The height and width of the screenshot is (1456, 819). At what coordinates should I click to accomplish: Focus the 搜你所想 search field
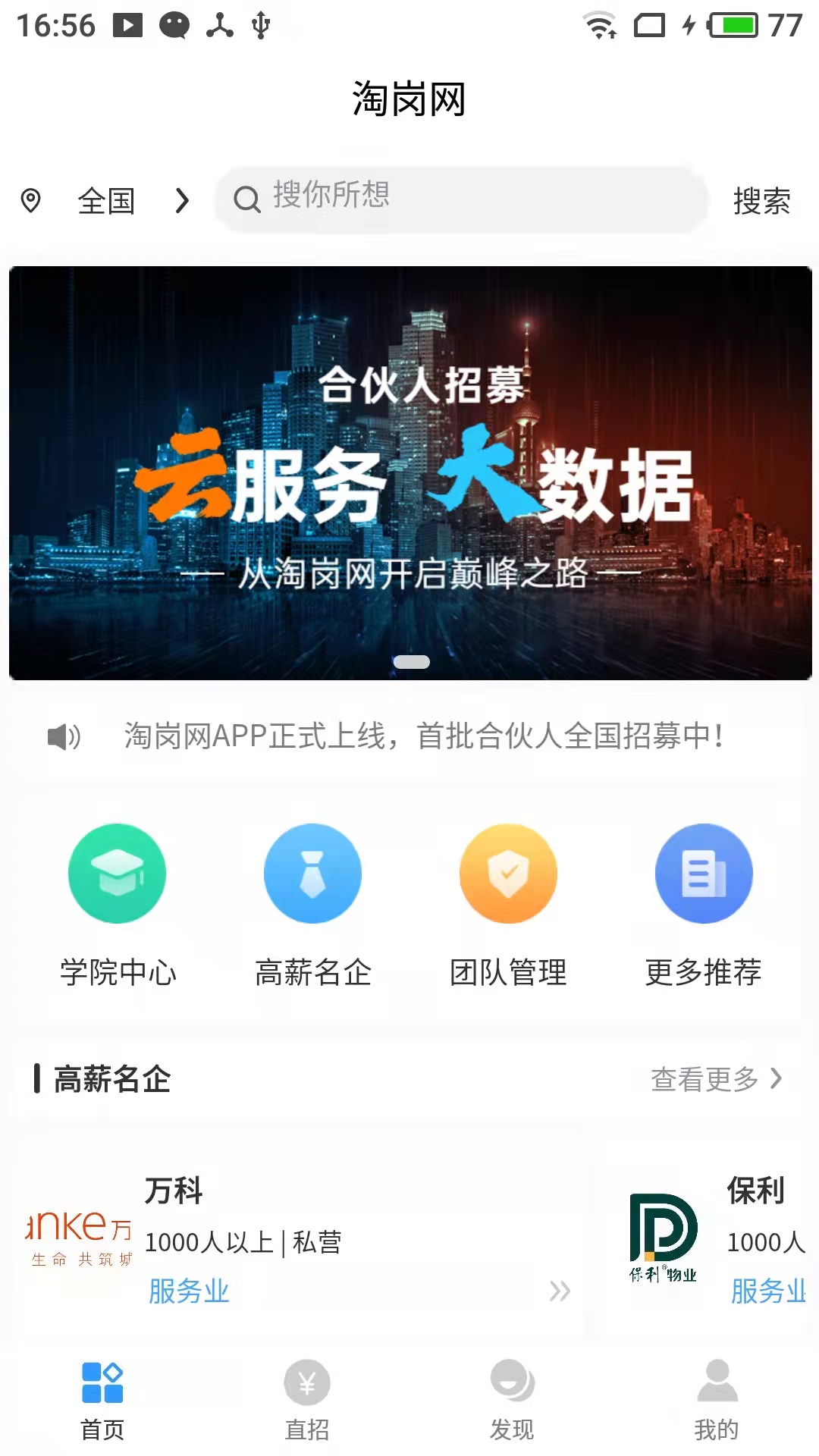click(463, 199)
